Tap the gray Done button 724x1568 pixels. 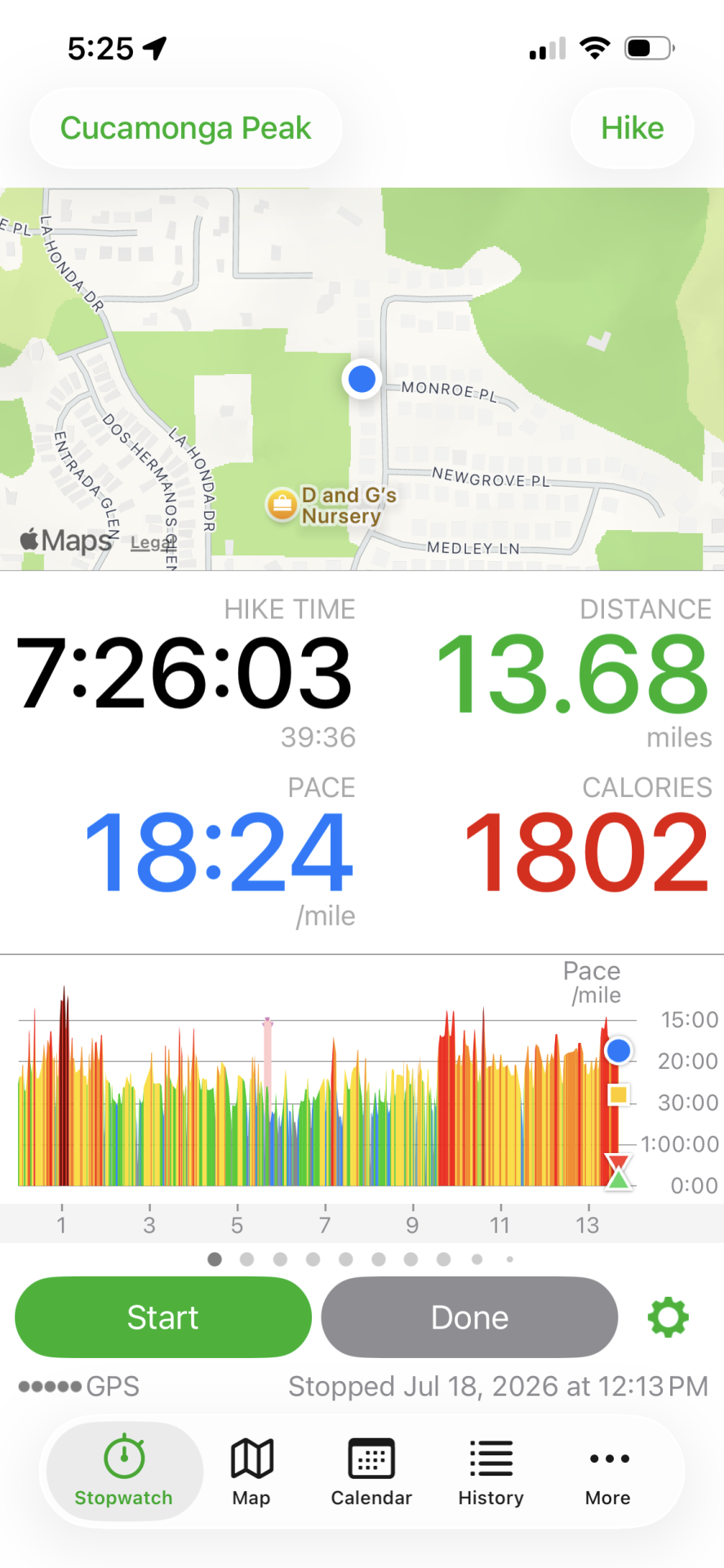point(469,1317)
